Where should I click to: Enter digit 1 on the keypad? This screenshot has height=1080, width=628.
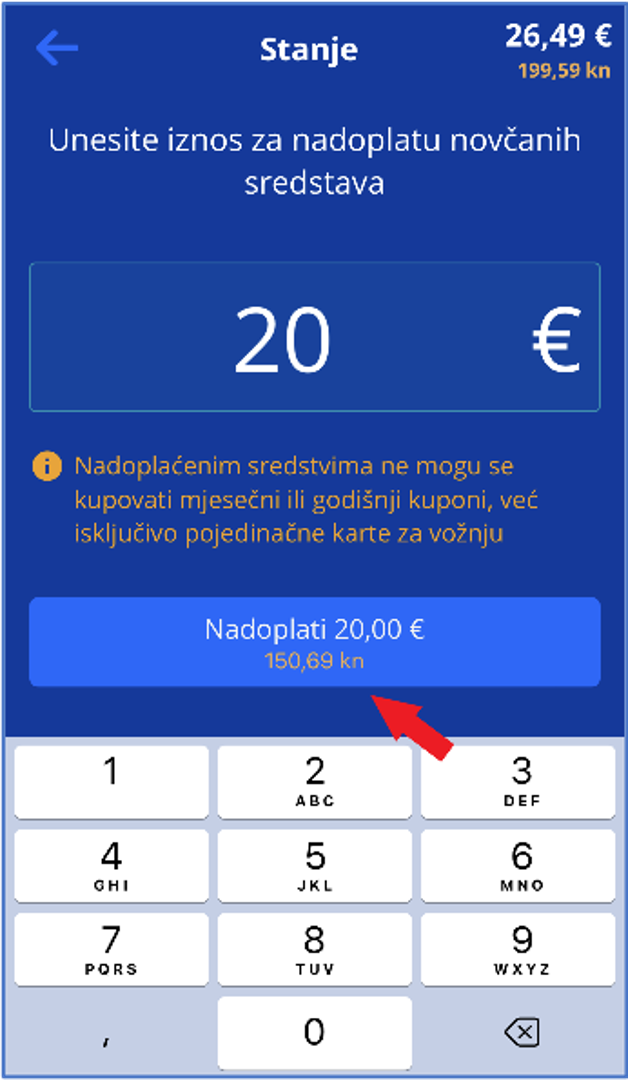[111, 782]
